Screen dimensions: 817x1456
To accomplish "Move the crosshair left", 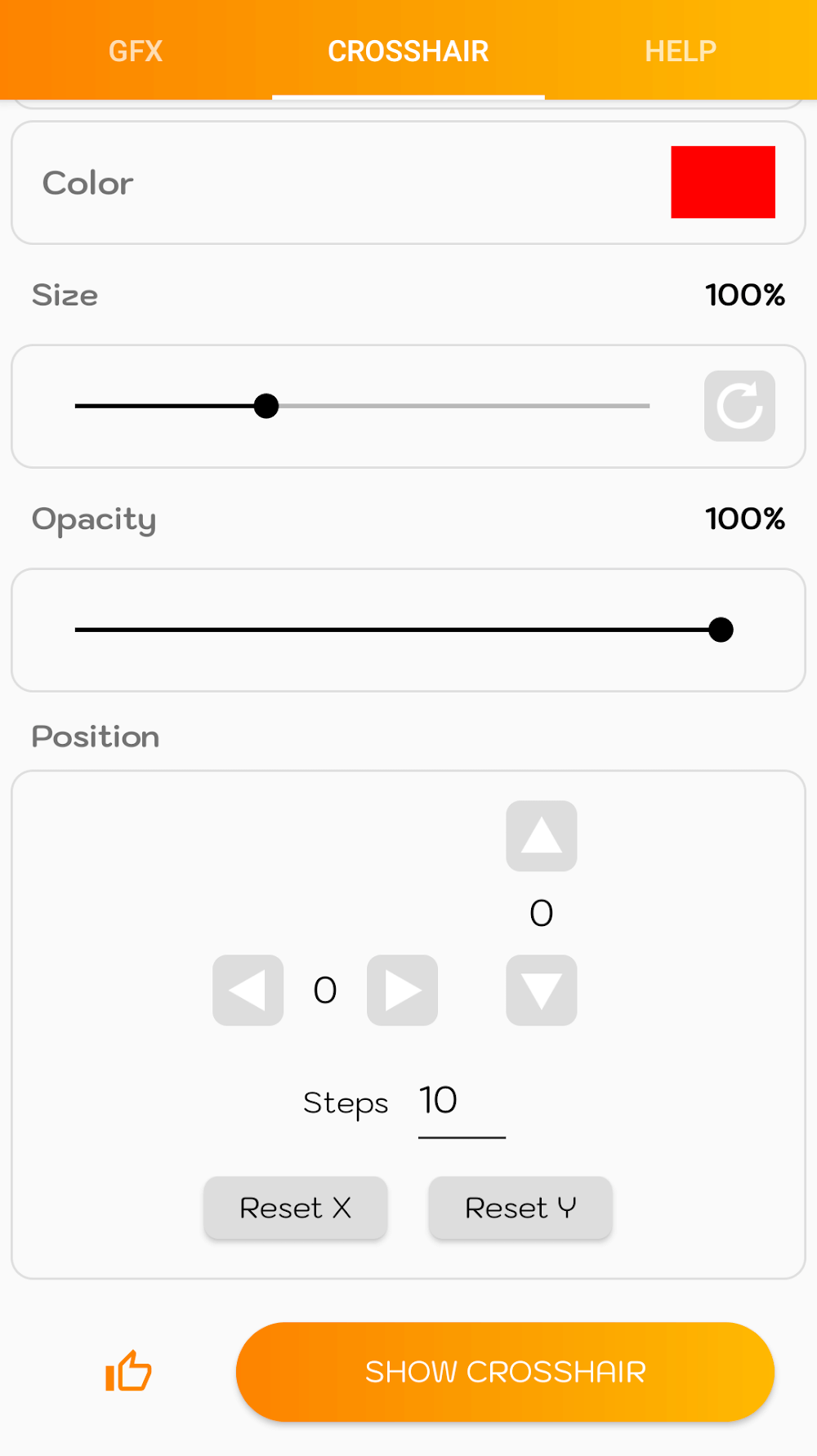I will click(248, 990).
